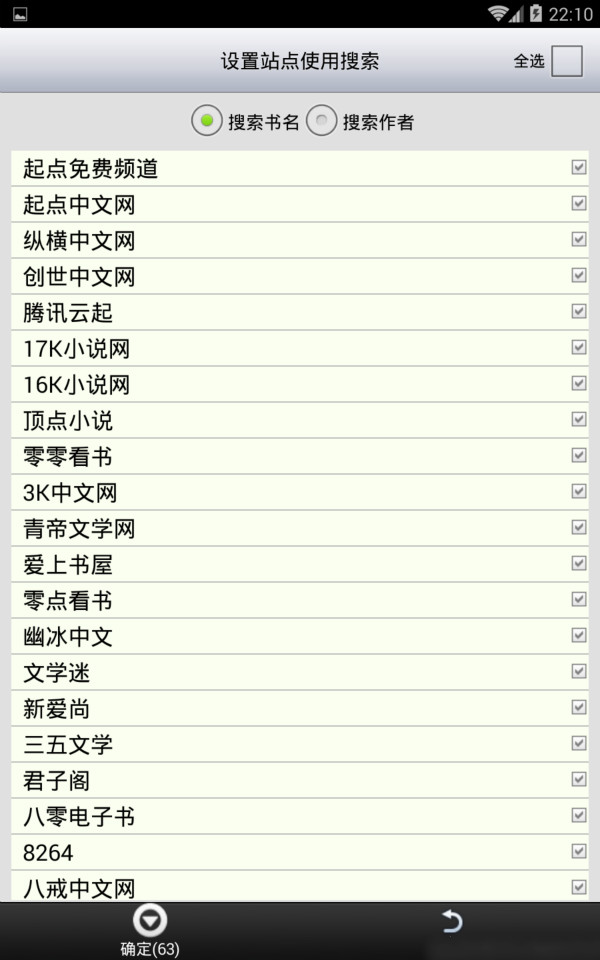Uncheck the 起点免费频道 site
This screenshot has height=960, width=600.
tap(579, 168)
